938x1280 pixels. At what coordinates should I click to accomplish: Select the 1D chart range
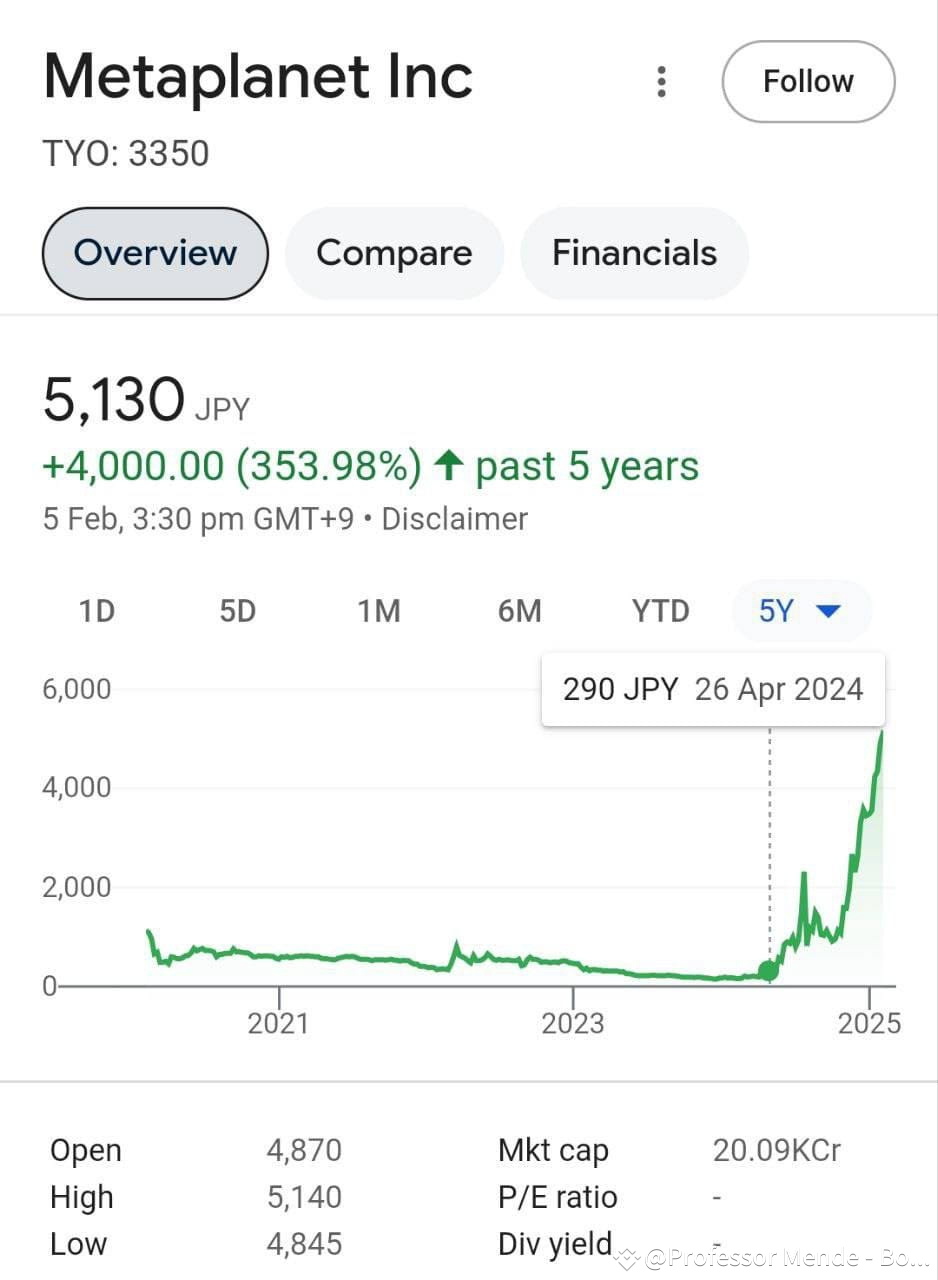pyautogui.click(x=96, y=611)
